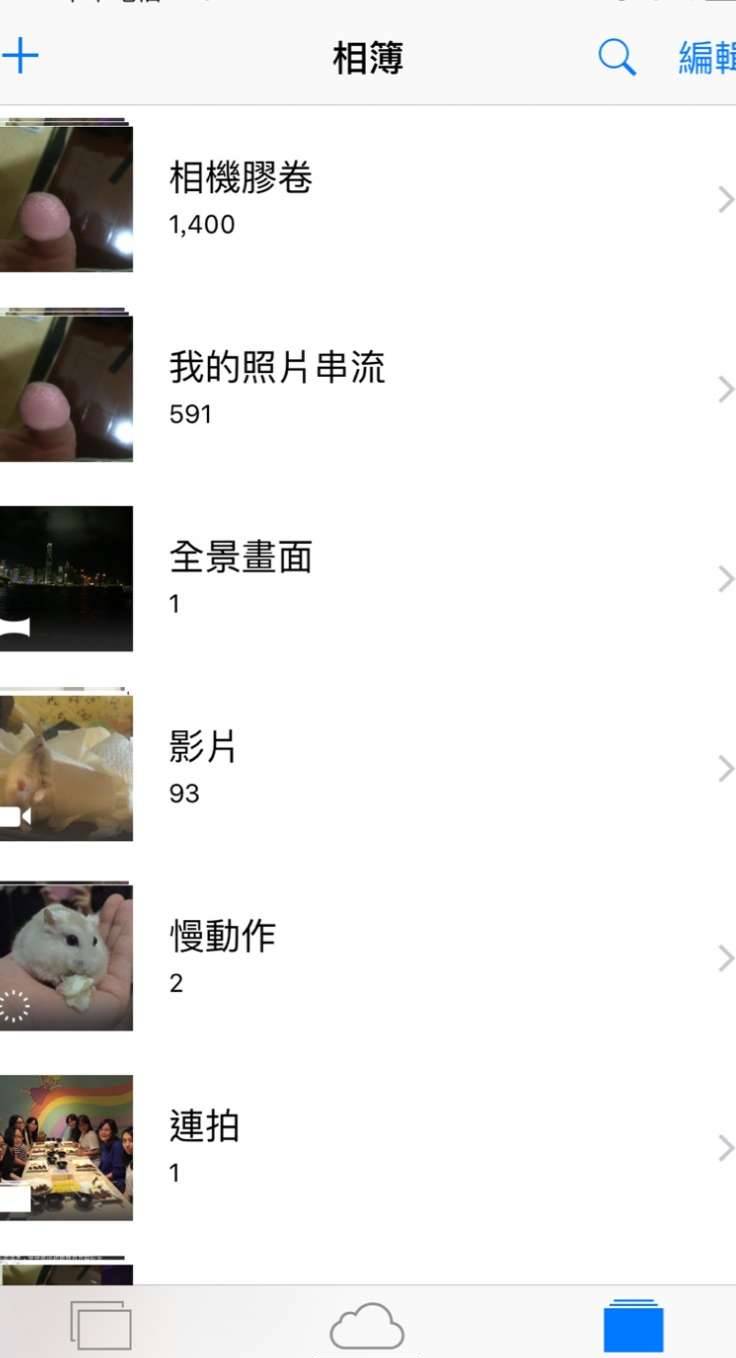This screenshot has height=1358, width=736.
Task: Tap the 編輯 edit button
Action: (x=707, y=58)
